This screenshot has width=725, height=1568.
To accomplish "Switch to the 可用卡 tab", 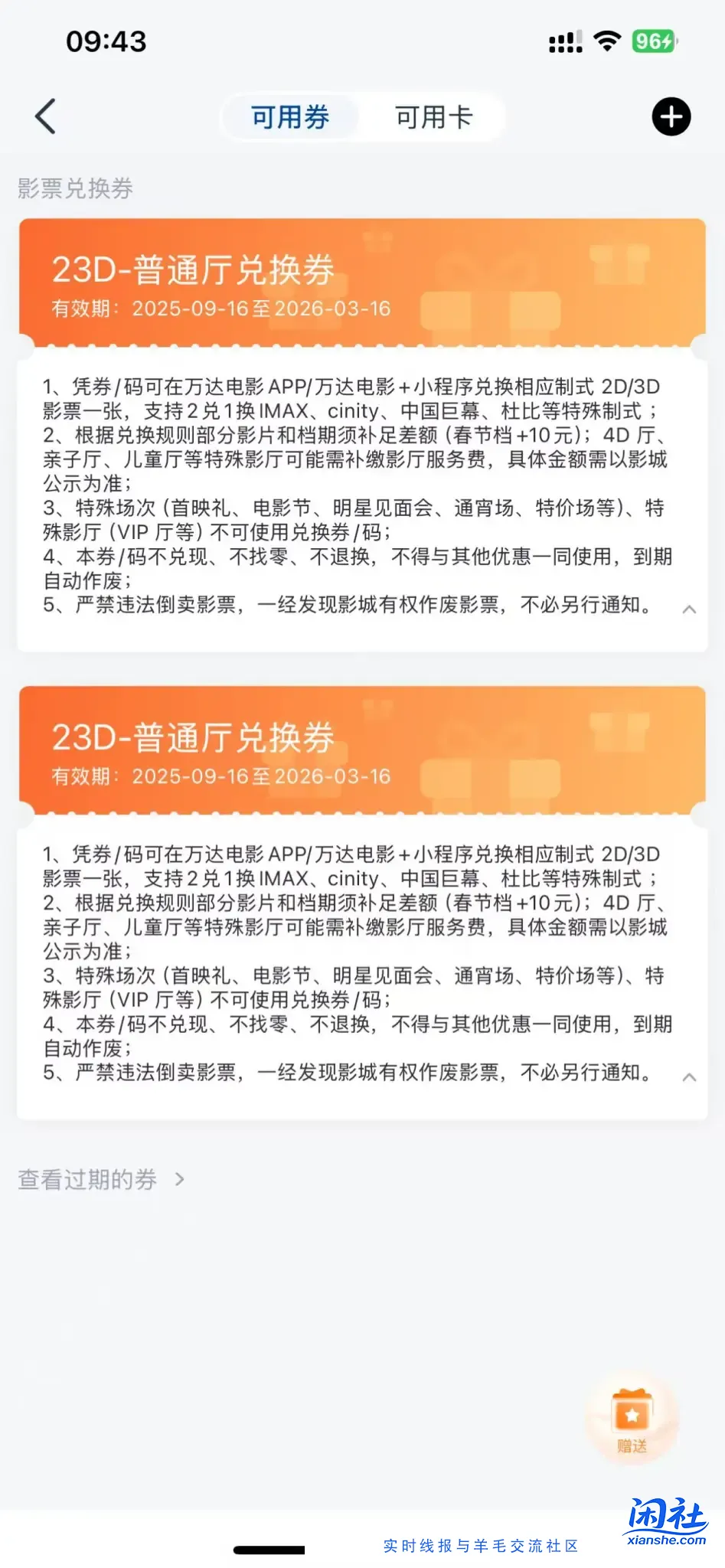I will tap(433, 117).
